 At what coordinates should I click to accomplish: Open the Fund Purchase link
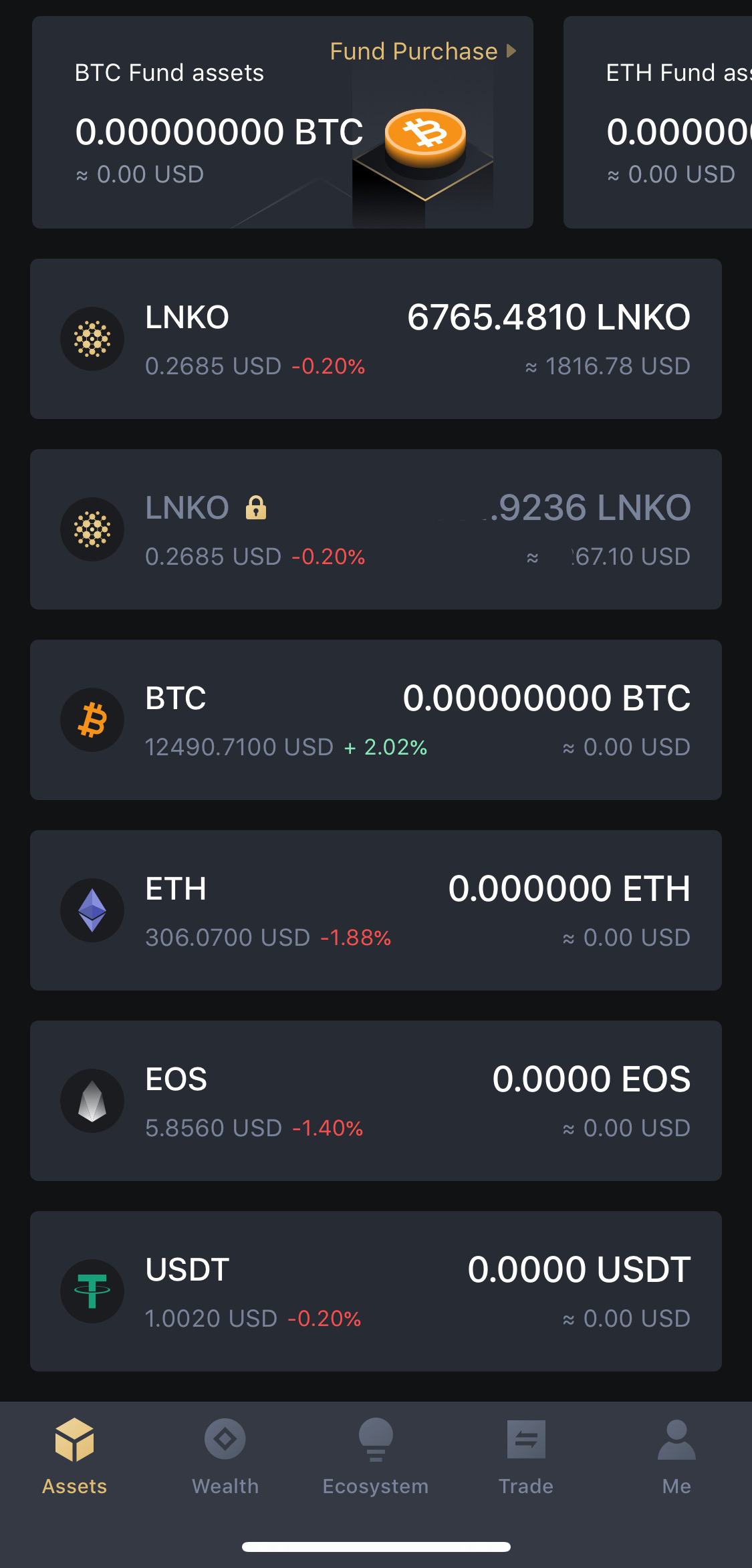pyautogui.click(x=423, y=51)
